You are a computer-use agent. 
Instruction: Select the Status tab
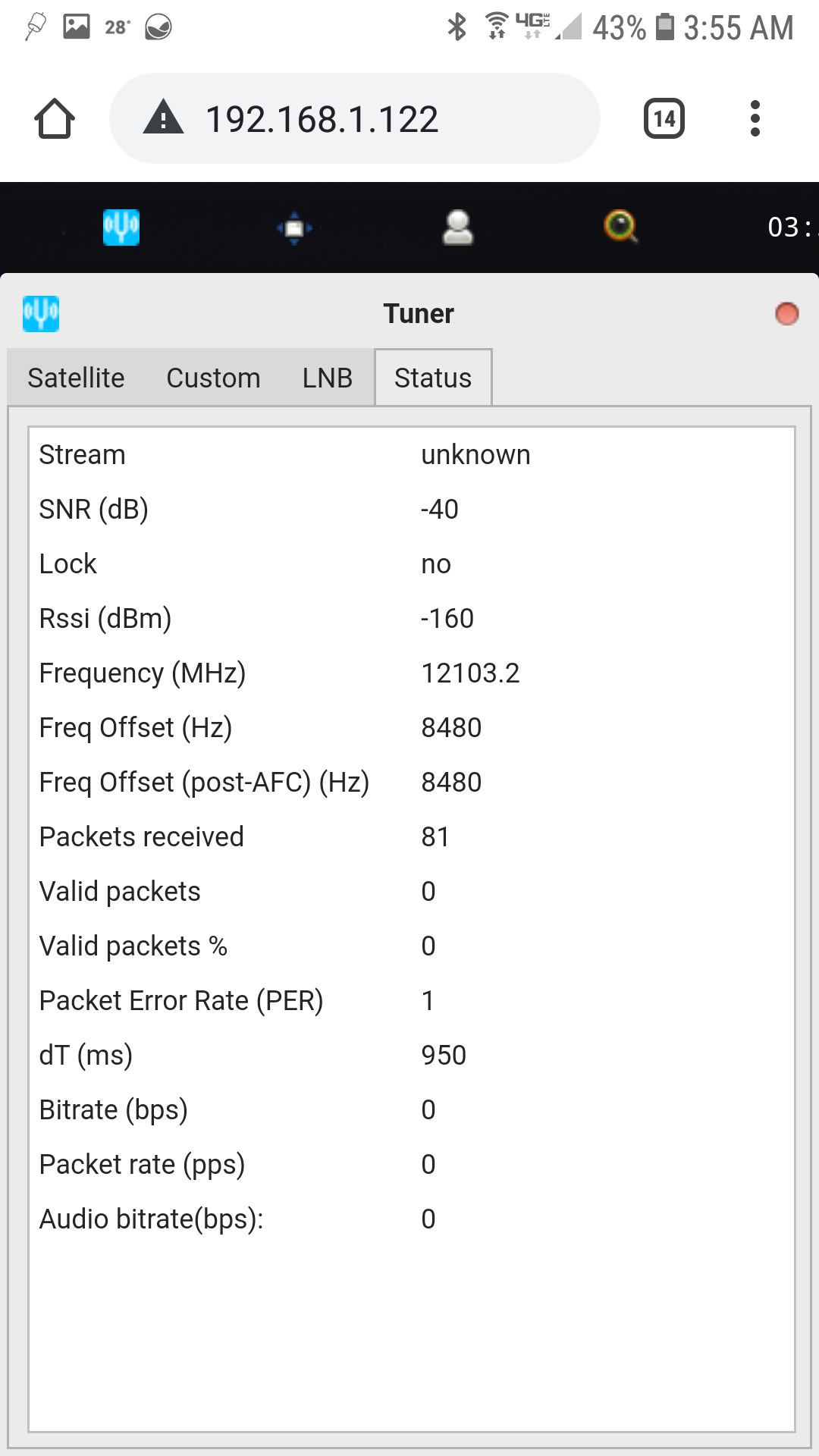pos(433,378)
